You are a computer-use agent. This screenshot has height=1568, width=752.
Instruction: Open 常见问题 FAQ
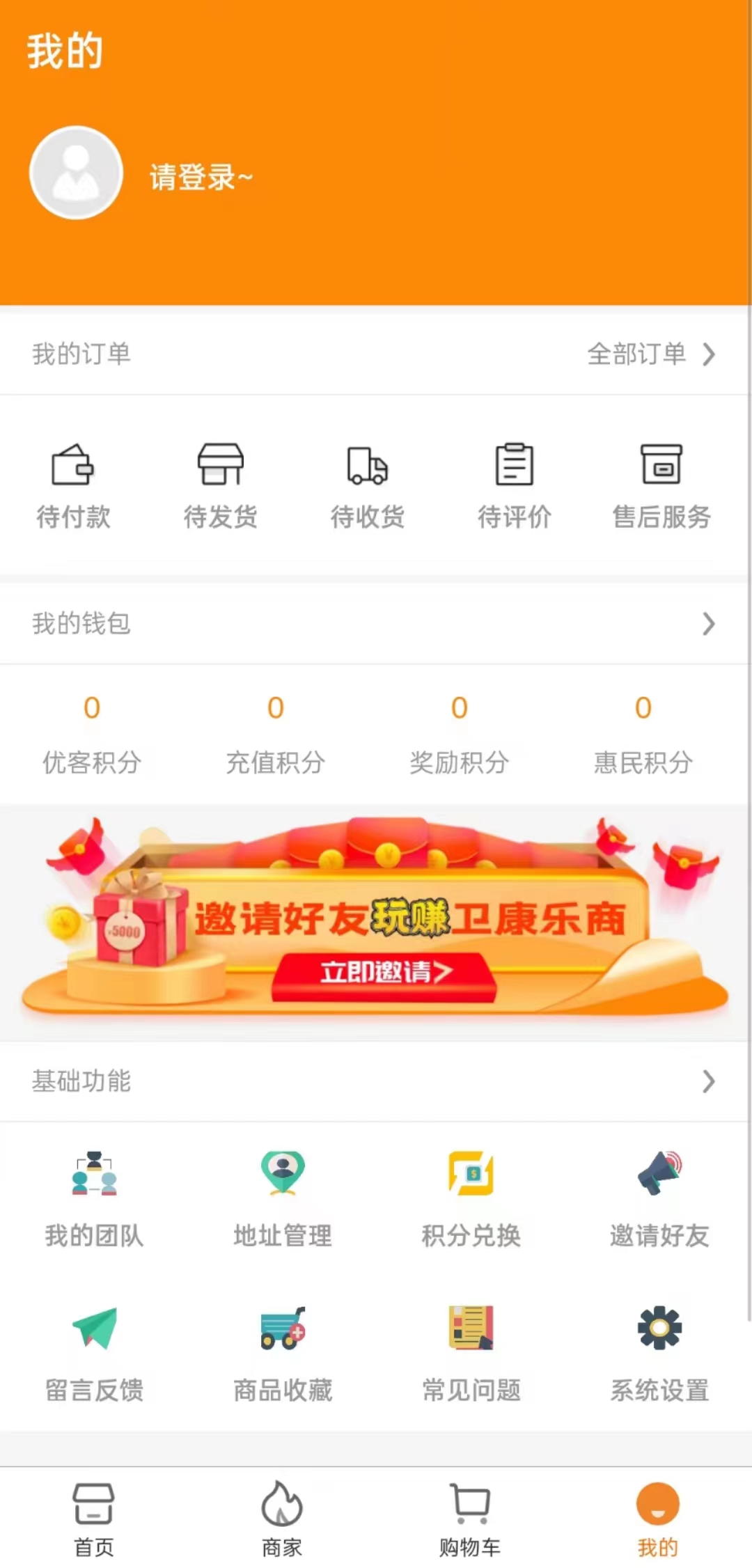pos(471,1354)
